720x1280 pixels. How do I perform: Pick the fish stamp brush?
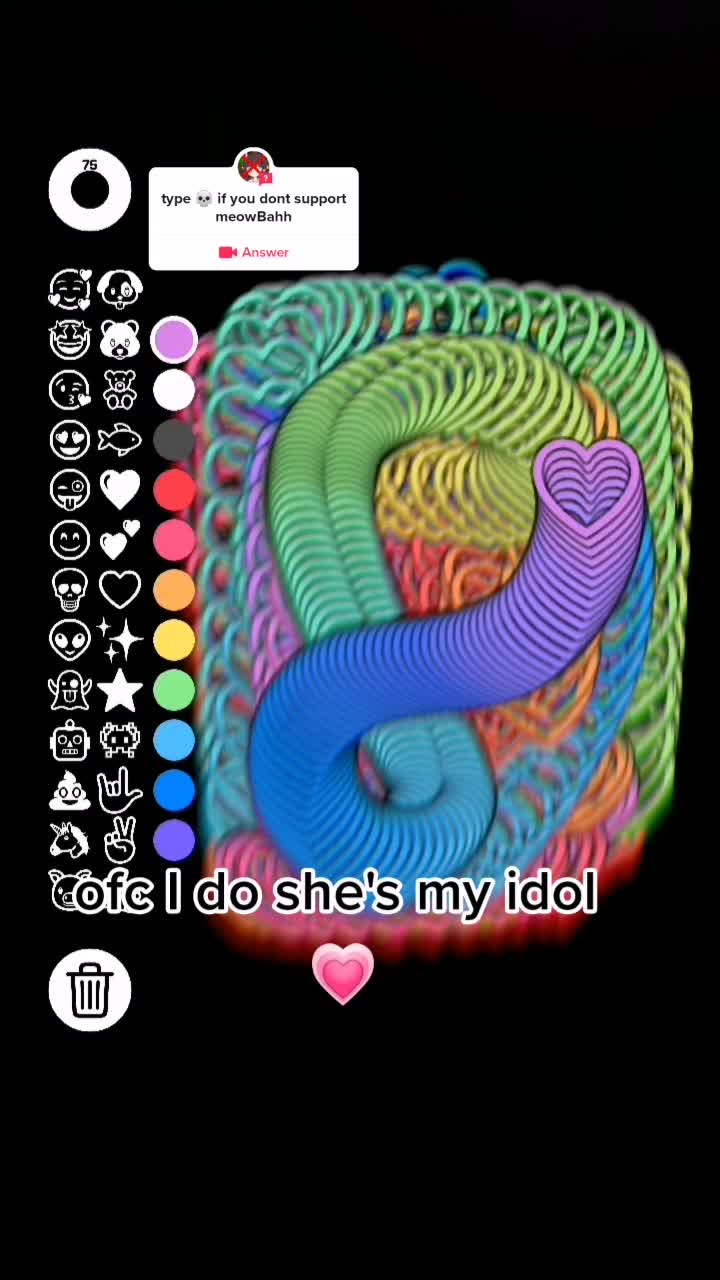pos(120,440)
